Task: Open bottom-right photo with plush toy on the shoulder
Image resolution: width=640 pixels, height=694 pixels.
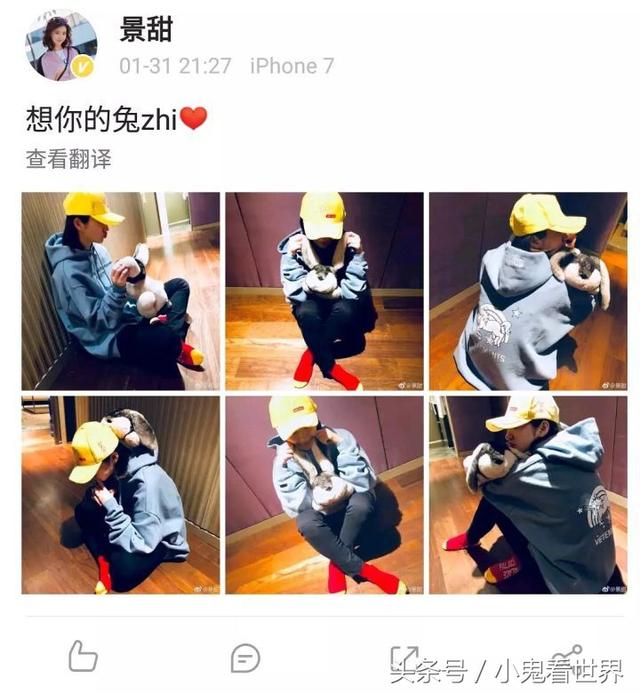Action: tap(528, 494)
